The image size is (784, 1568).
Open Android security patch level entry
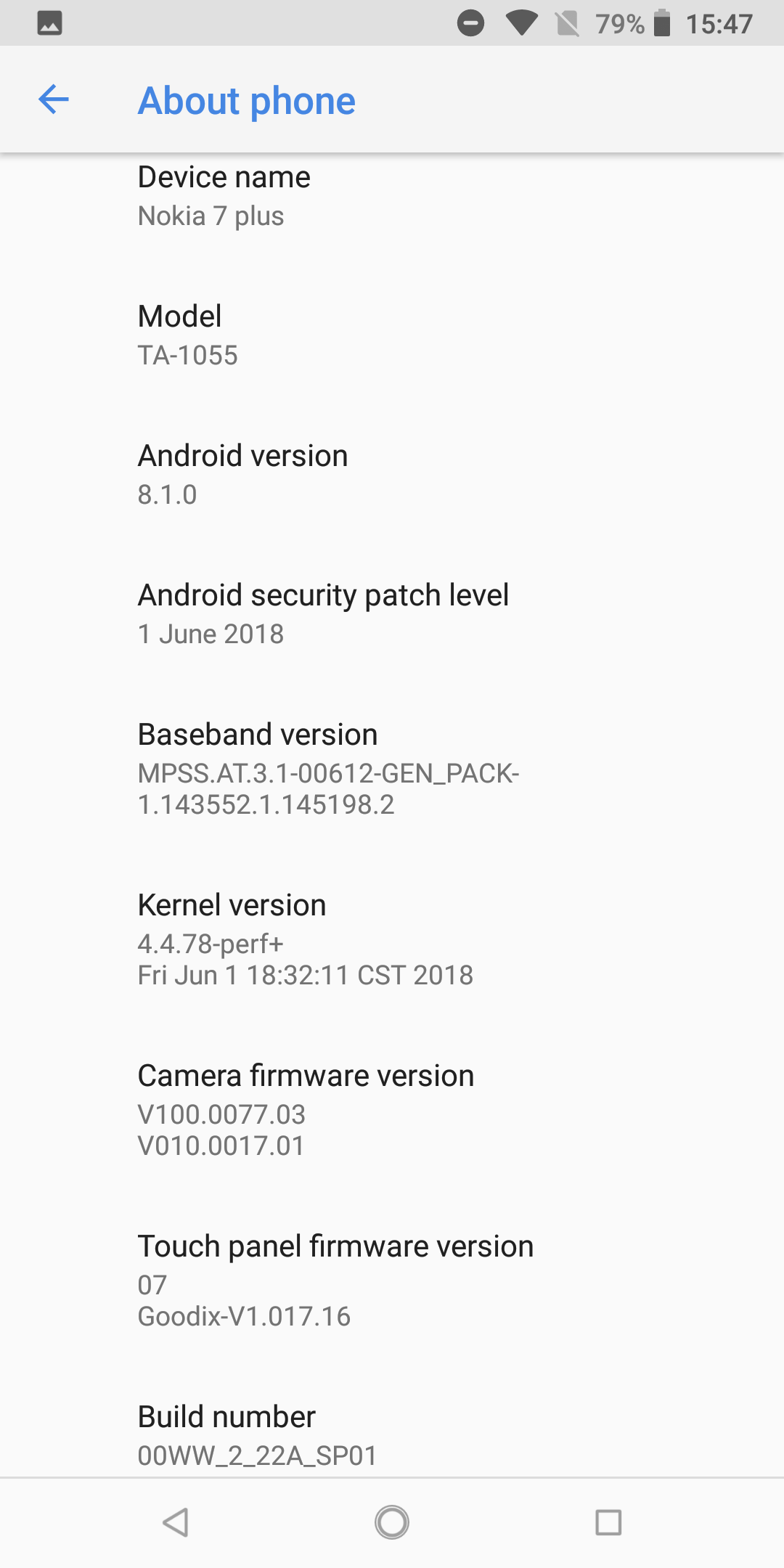(392, 614)
